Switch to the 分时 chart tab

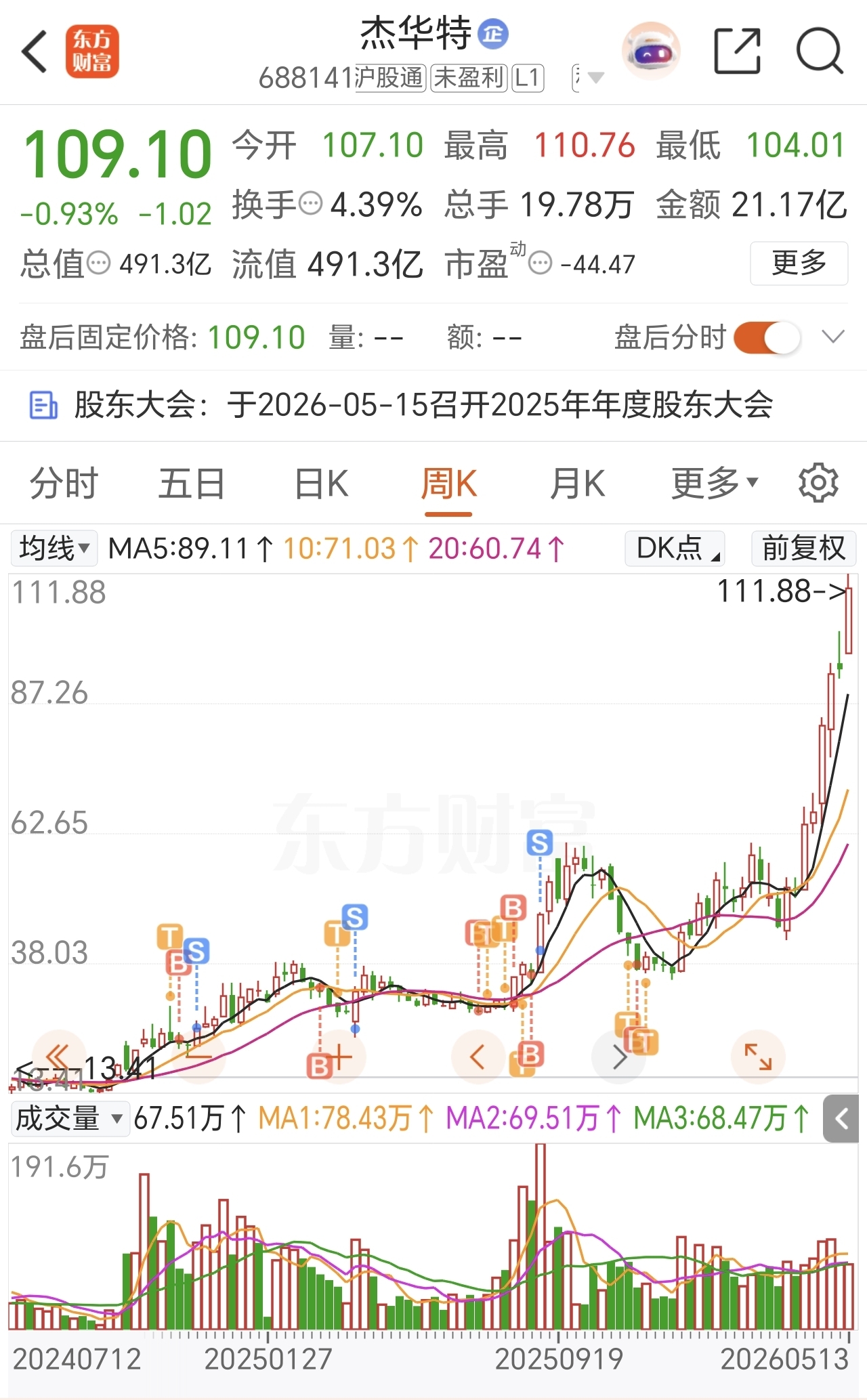pyautogui.click(x=64, y=484)
